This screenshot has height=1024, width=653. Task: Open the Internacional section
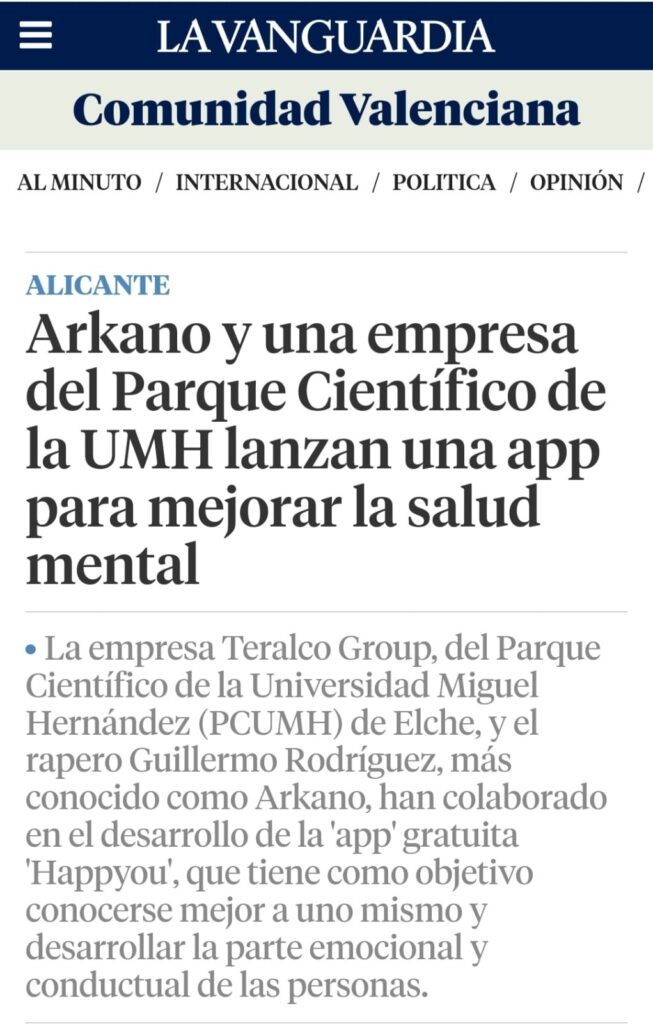(x=266, y=182)
